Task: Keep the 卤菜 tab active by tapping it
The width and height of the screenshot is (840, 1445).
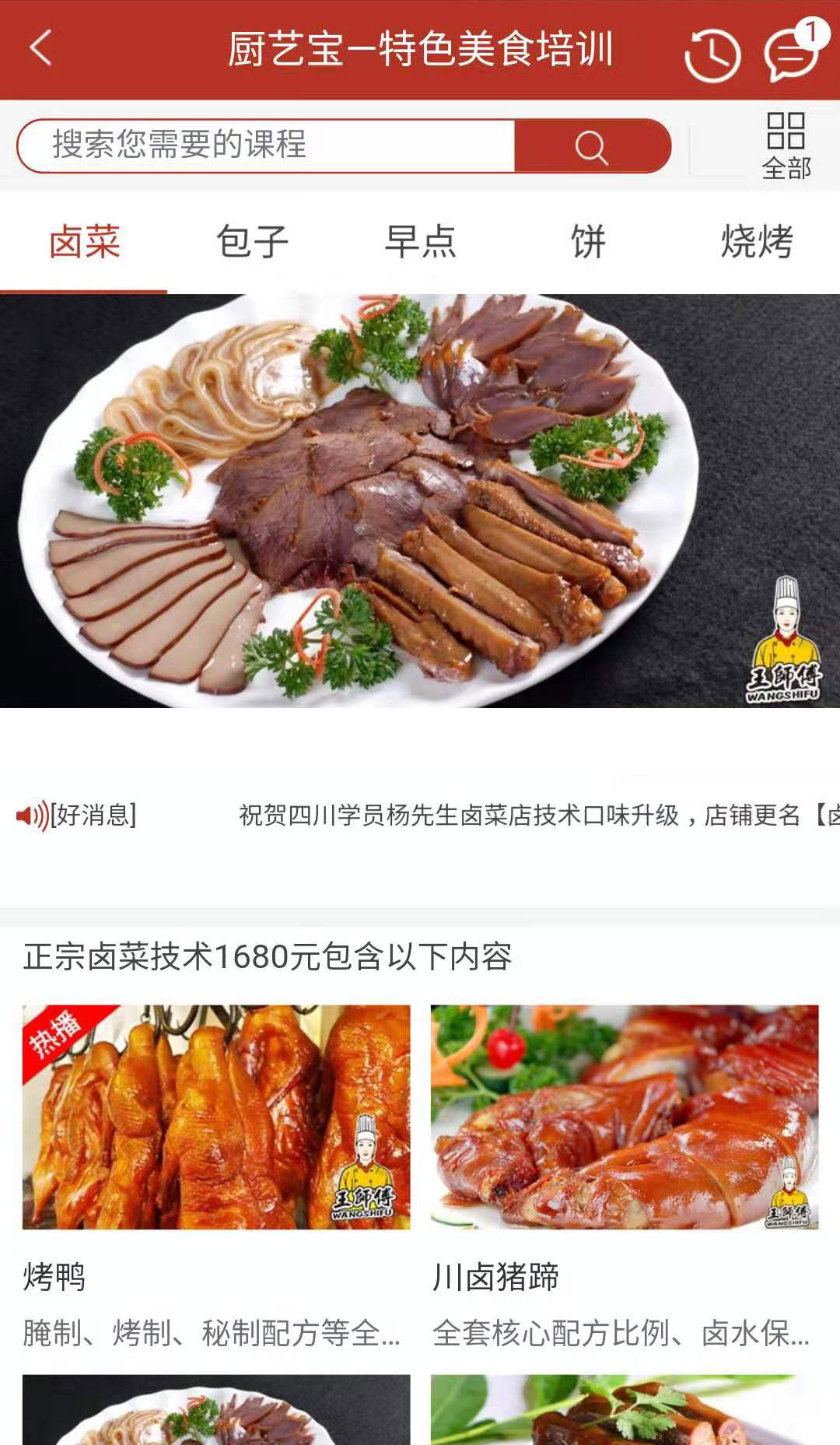Action: click(x=84, y=242)
